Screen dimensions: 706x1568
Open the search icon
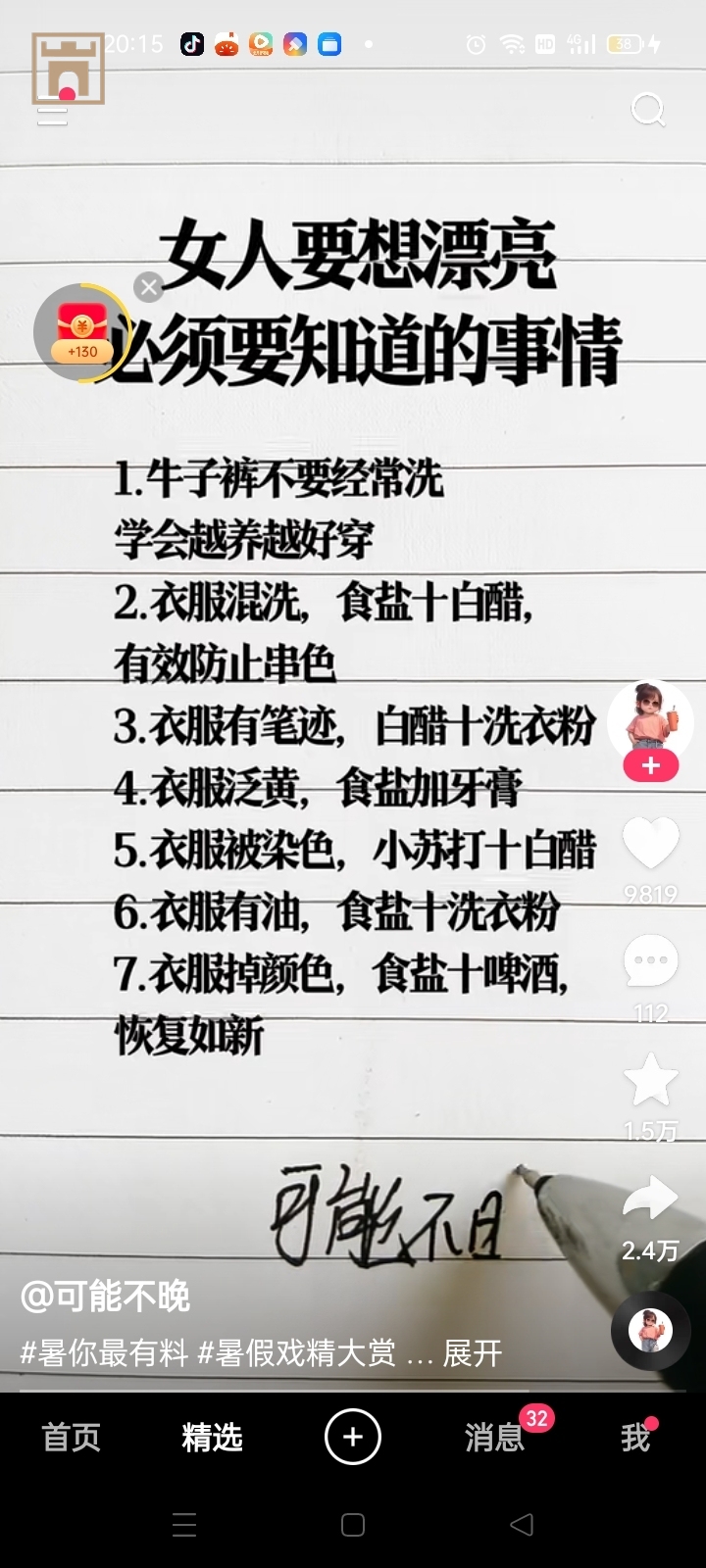[x=648, y=109]
